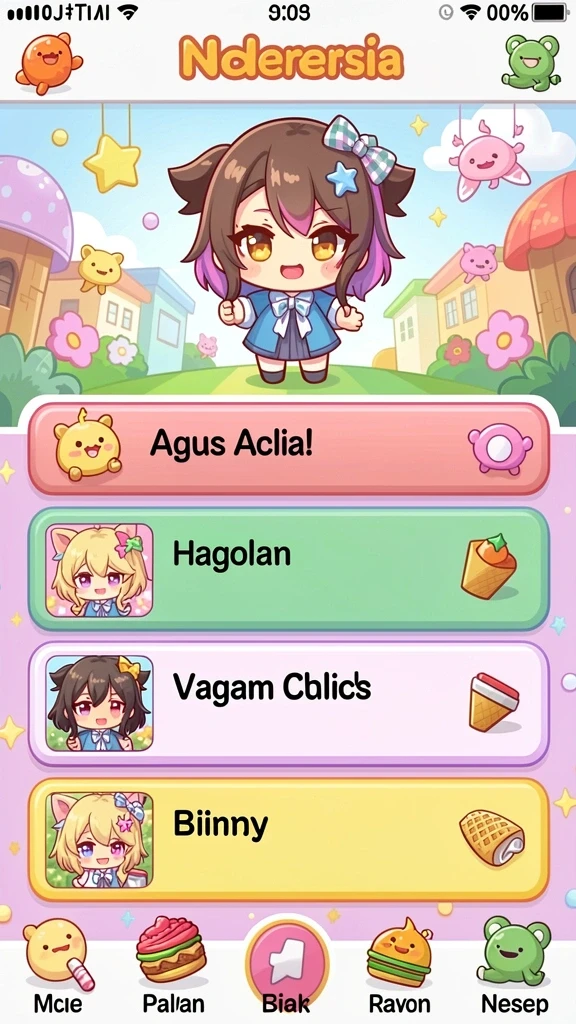The height and width of the screenshot is (1024, 576).
Task: Go to the Pallan tab
Action: (172, 967)
